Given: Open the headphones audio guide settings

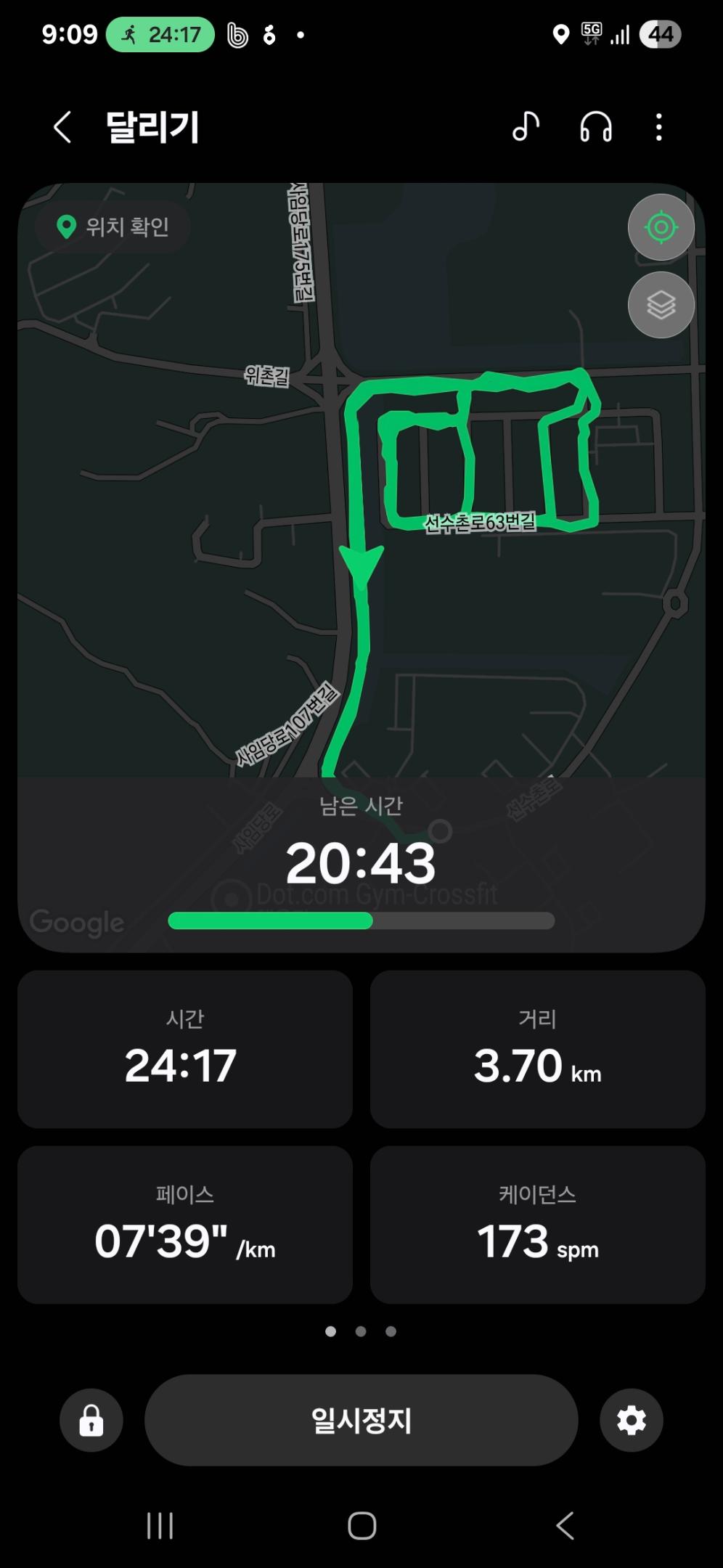Looking at the screenshot, I should point(596,128).
